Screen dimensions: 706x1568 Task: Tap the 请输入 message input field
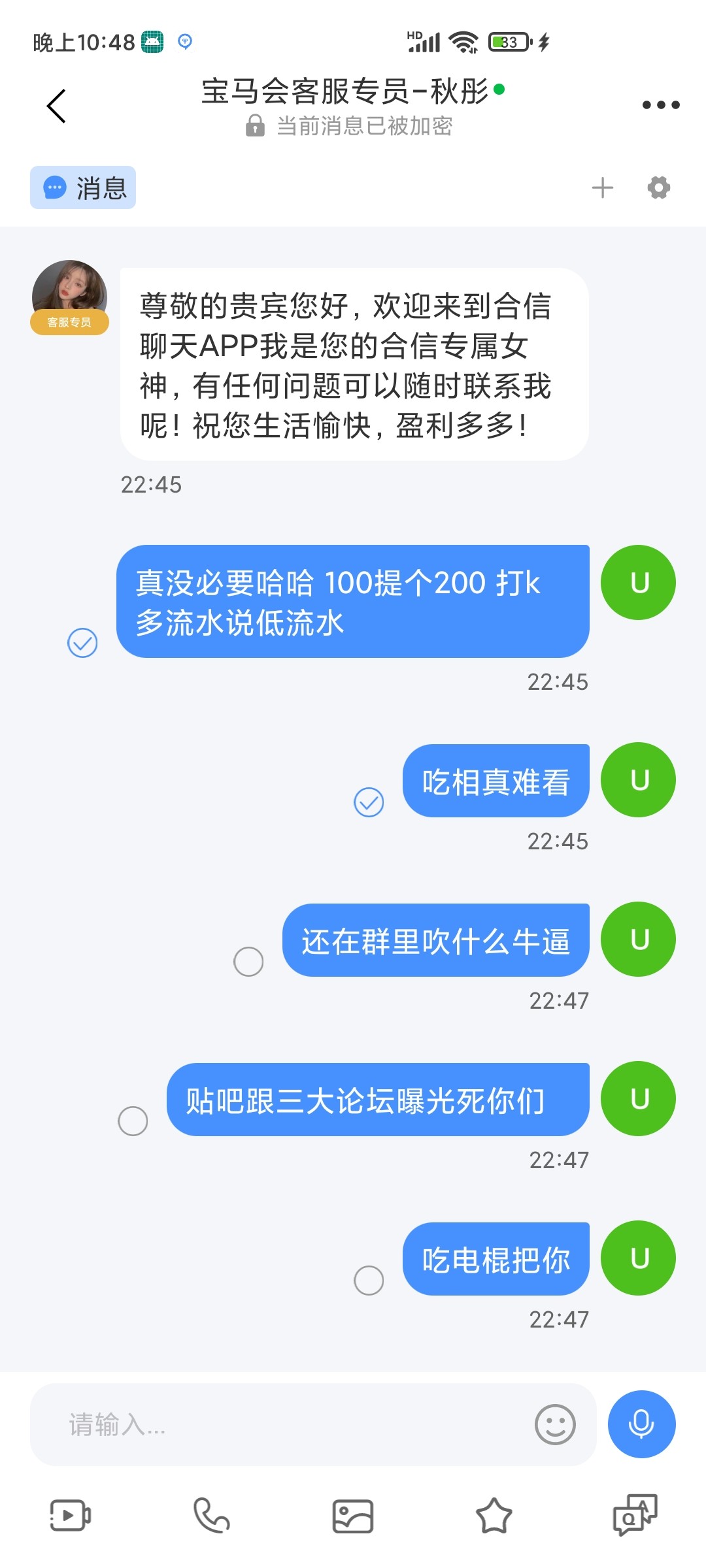tap(261, 1425)
